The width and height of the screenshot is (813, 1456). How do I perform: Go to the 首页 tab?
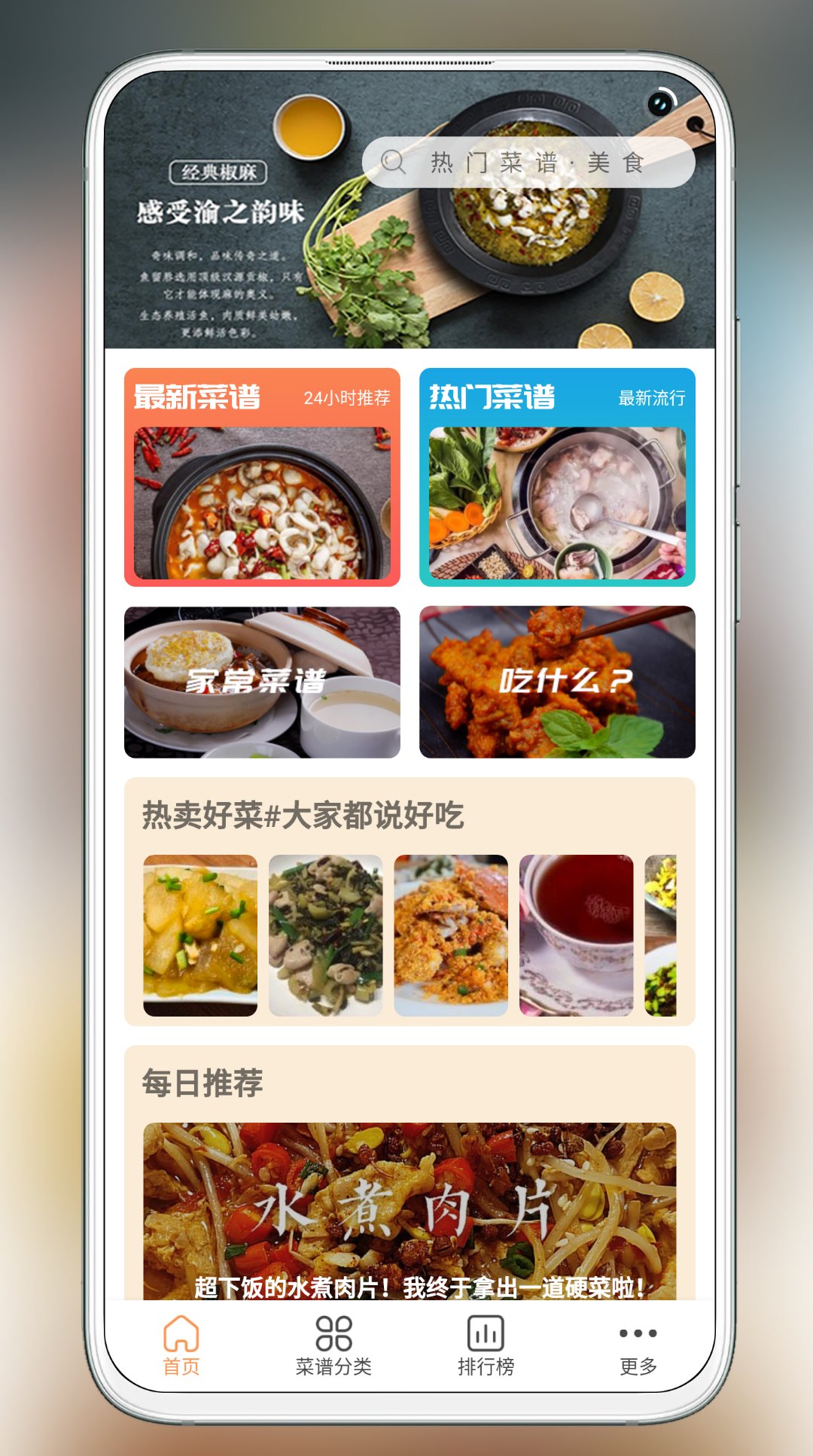pyautogui.click(x=181, y=1345)
